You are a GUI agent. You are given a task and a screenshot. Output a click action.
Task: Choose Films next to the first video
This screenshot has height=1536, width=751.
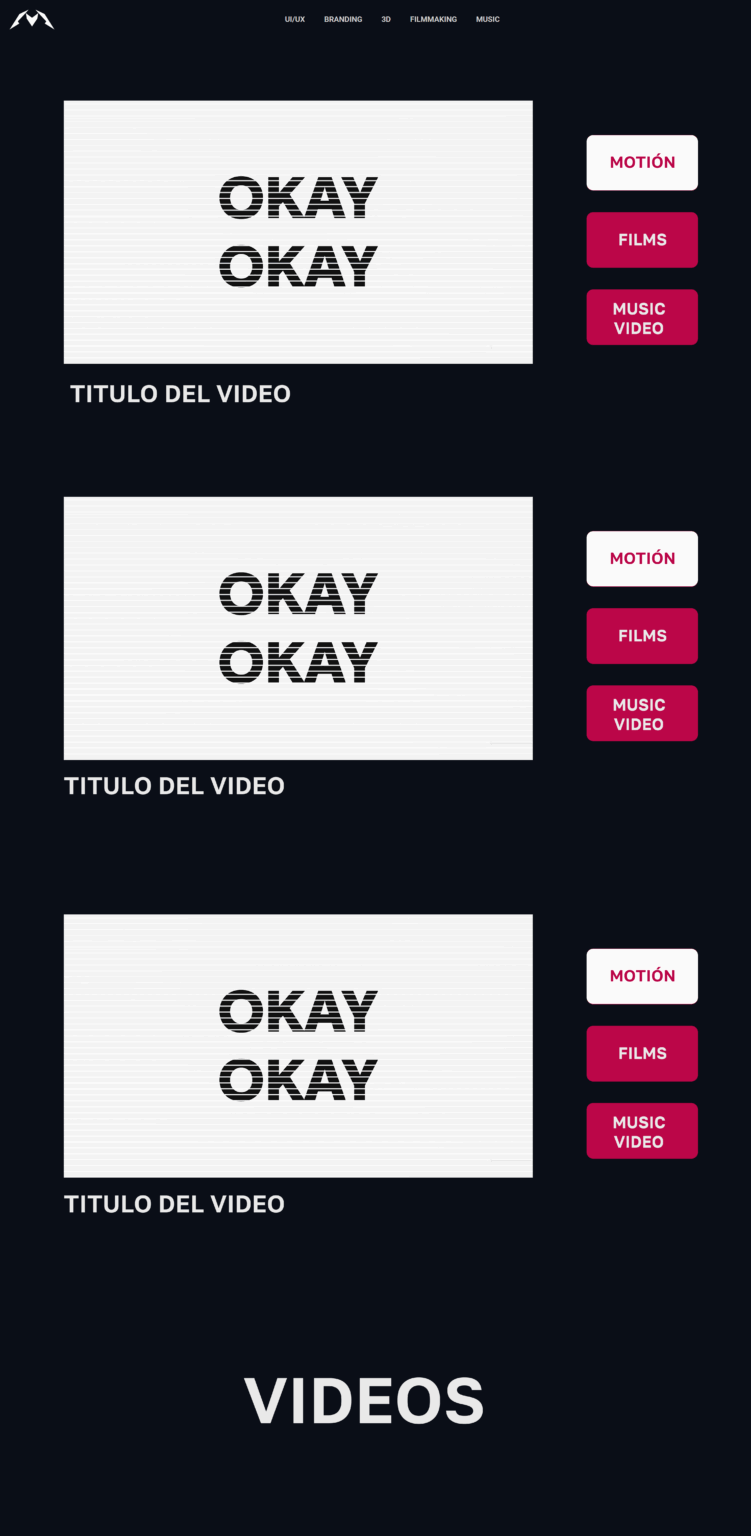coord(642,240)
